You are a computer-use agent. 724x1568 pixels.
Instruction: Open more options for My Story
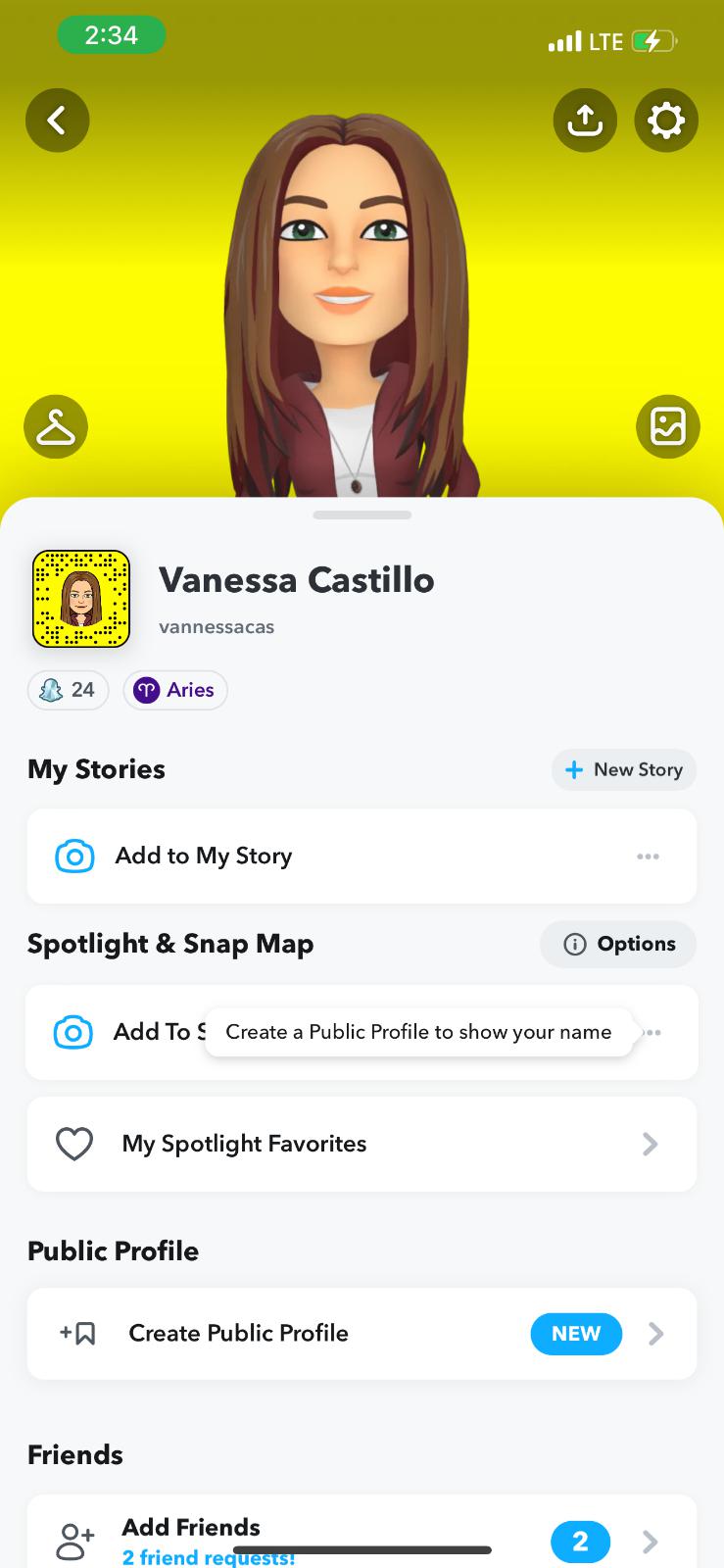(648, 857)
